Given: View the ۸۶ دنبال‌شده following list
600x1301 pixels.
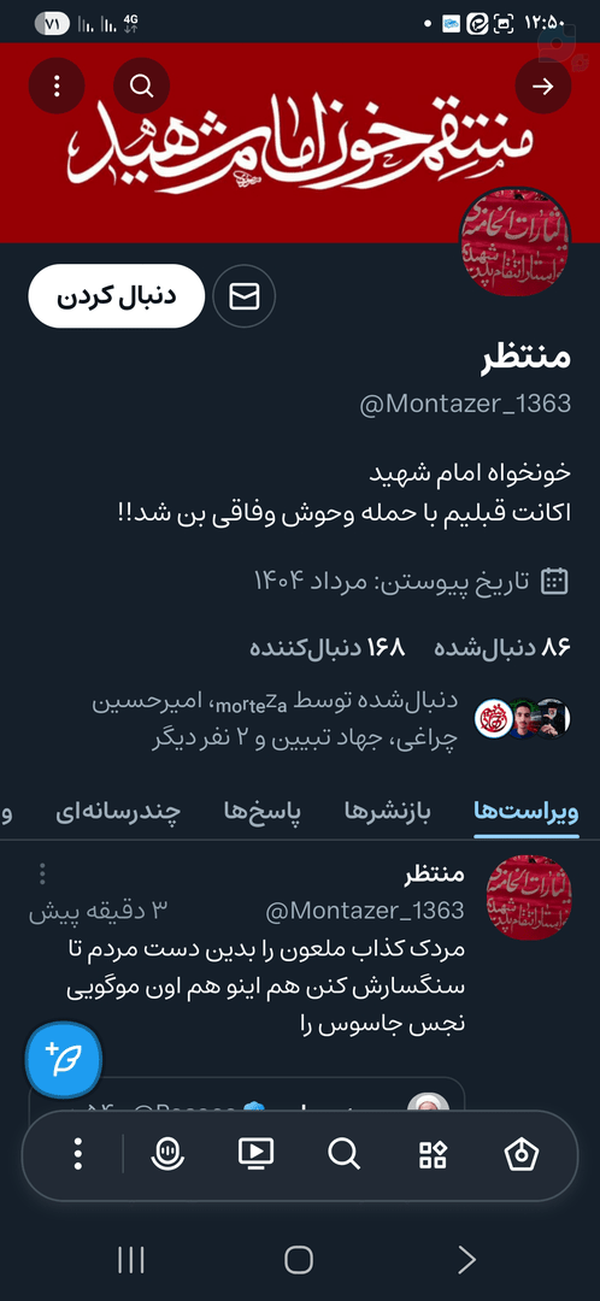Looking at the screenshot, I should click(502, 648).
